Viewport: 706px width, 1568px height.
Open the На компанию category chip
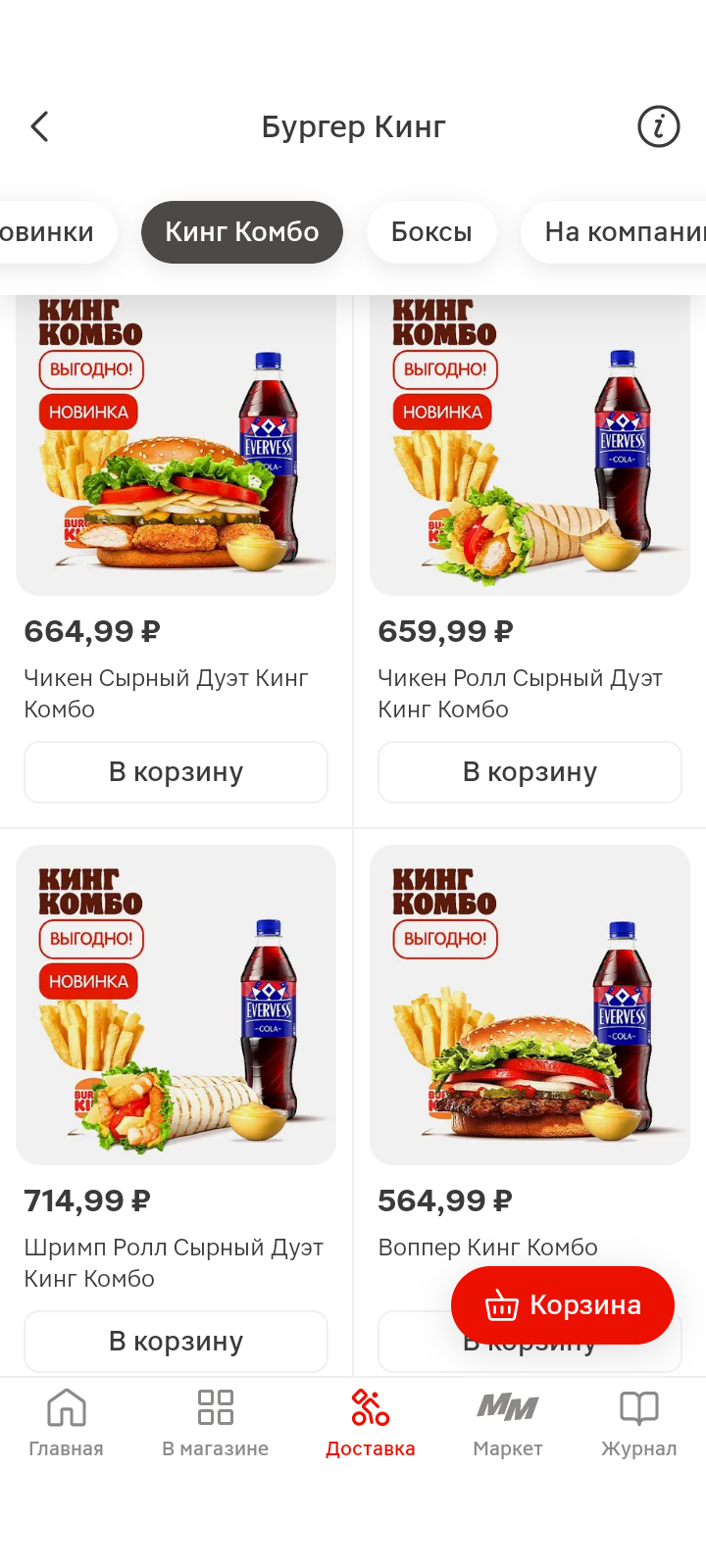pos(618,232)
